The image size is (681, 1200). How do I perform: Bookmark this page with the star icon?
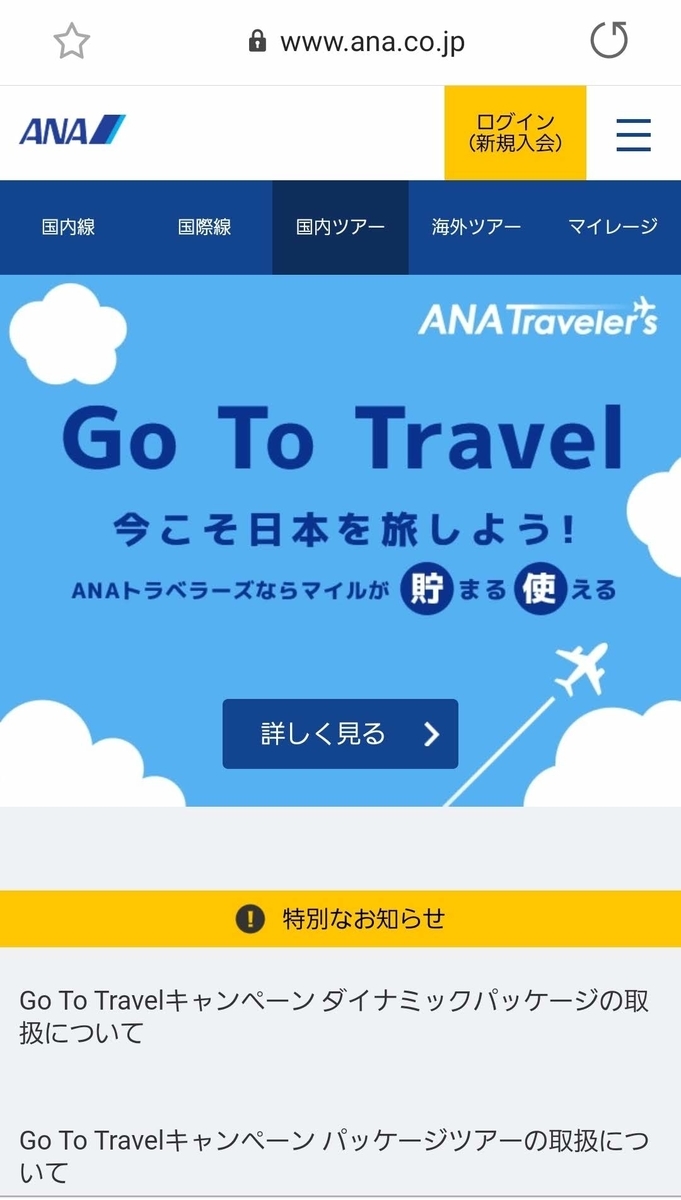coord(71,42)
